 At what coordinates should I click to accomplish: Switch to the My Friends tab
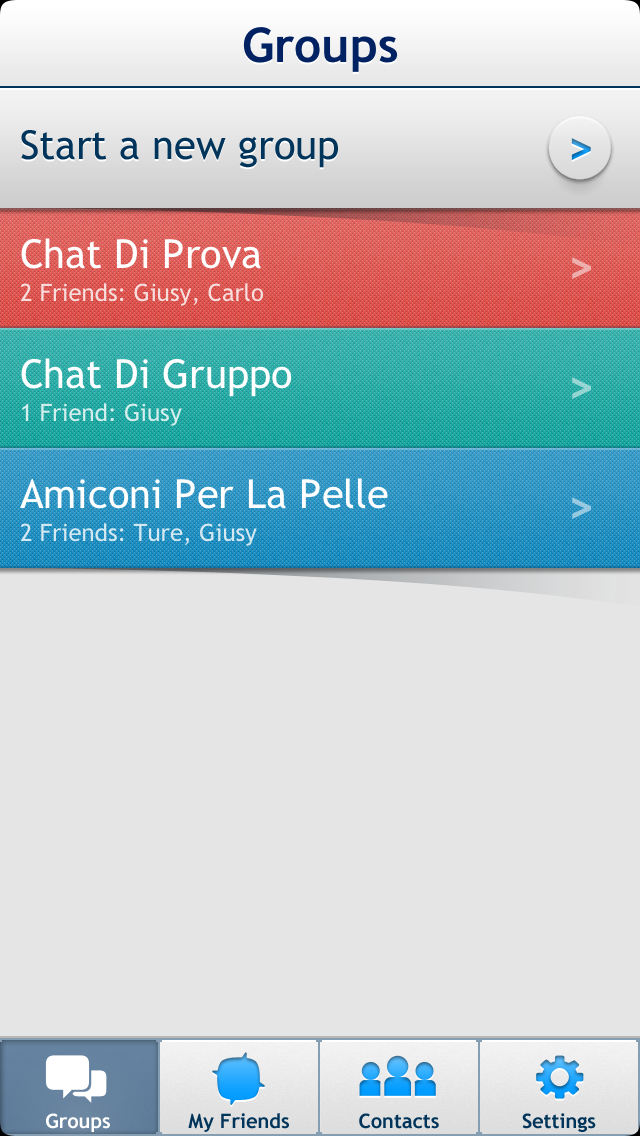coord(239,1088)
